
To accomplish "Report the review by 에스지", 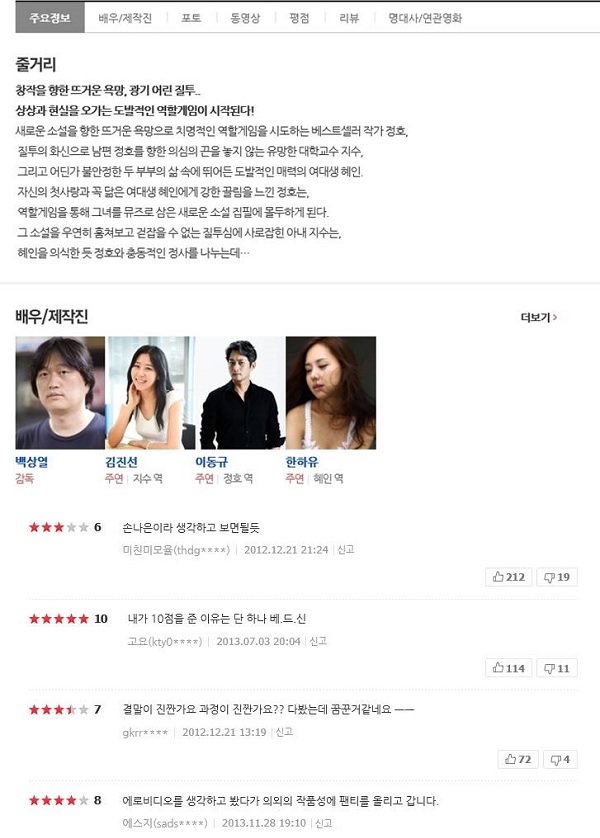I will click(x=323, y=824).
